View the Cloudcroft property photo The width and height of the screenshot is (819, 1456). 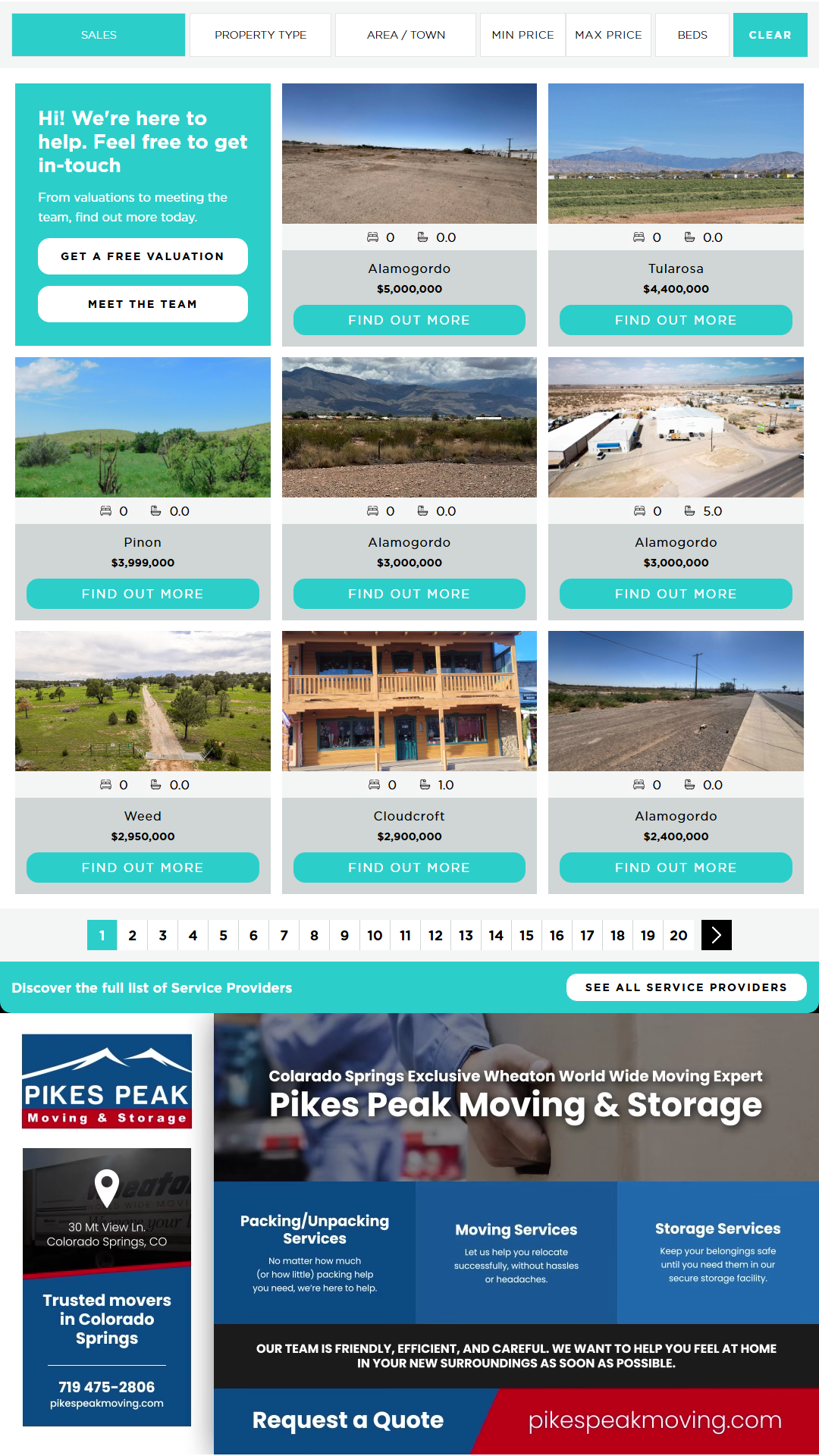(x=409, y=701)
